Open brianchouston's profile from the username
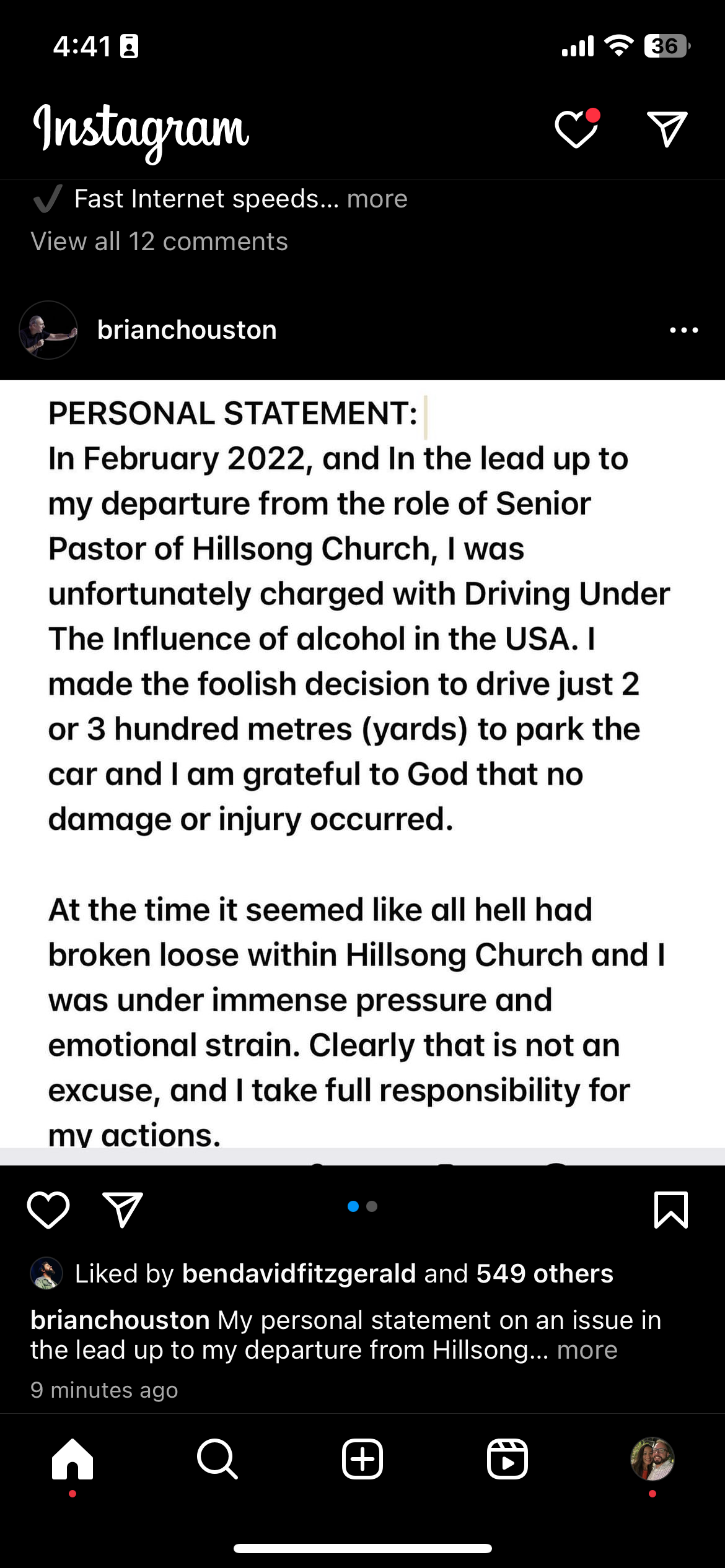This screenshot has width=725, height=1568. [x=186, y=329]
